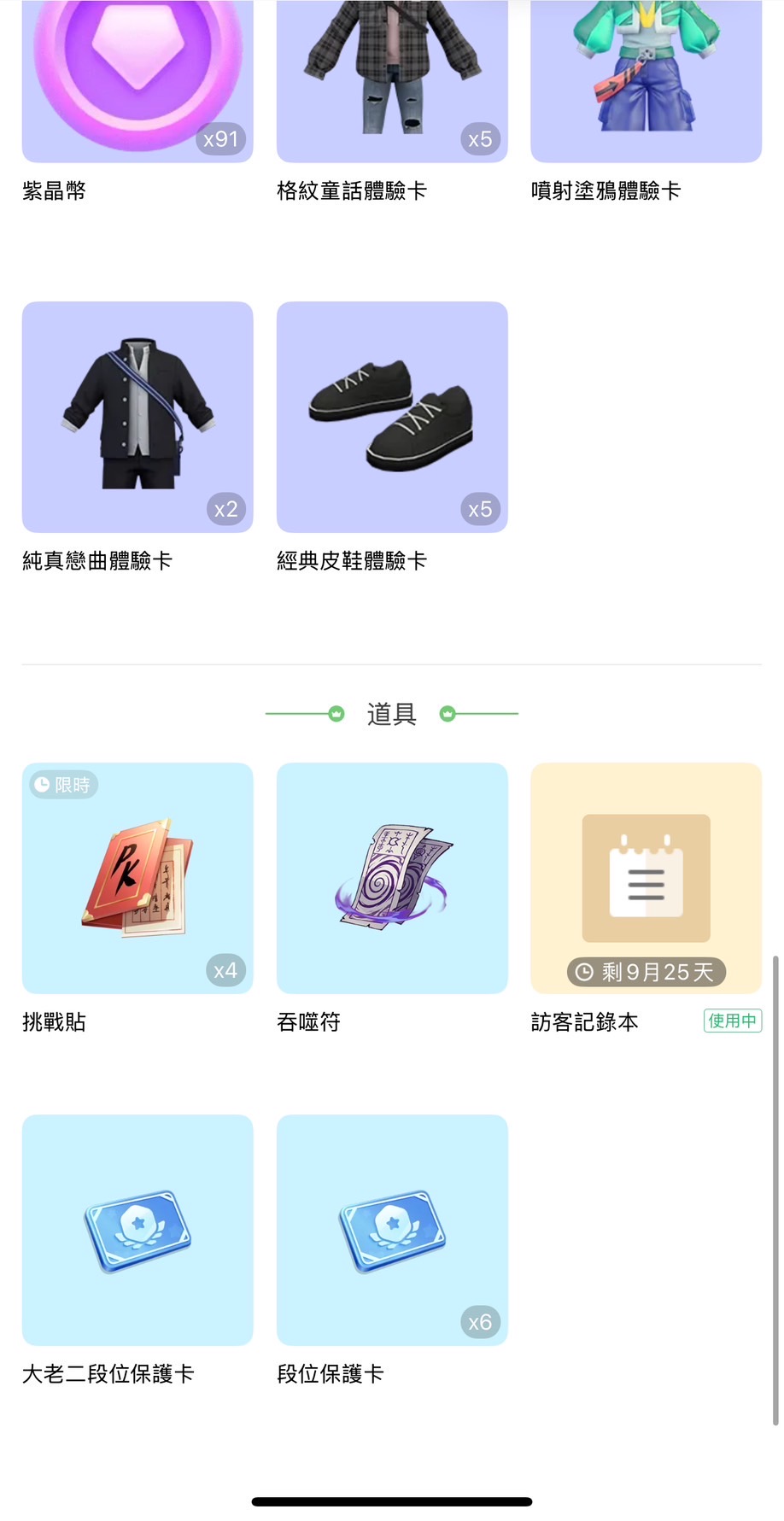This screenshot has height=1521, width=784.
Task: Tap the 純真戀曲體驗卡 jacket tile
Action: [137, 417]
